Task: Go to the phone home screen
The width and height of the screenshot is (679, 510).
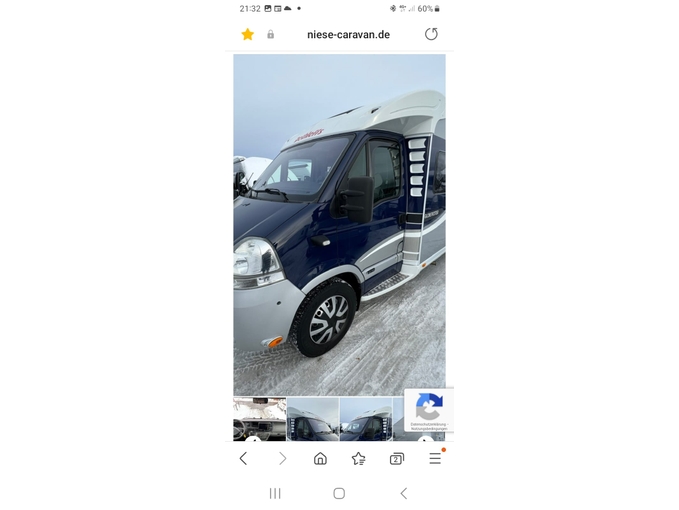Action: [x=339, y=493]
